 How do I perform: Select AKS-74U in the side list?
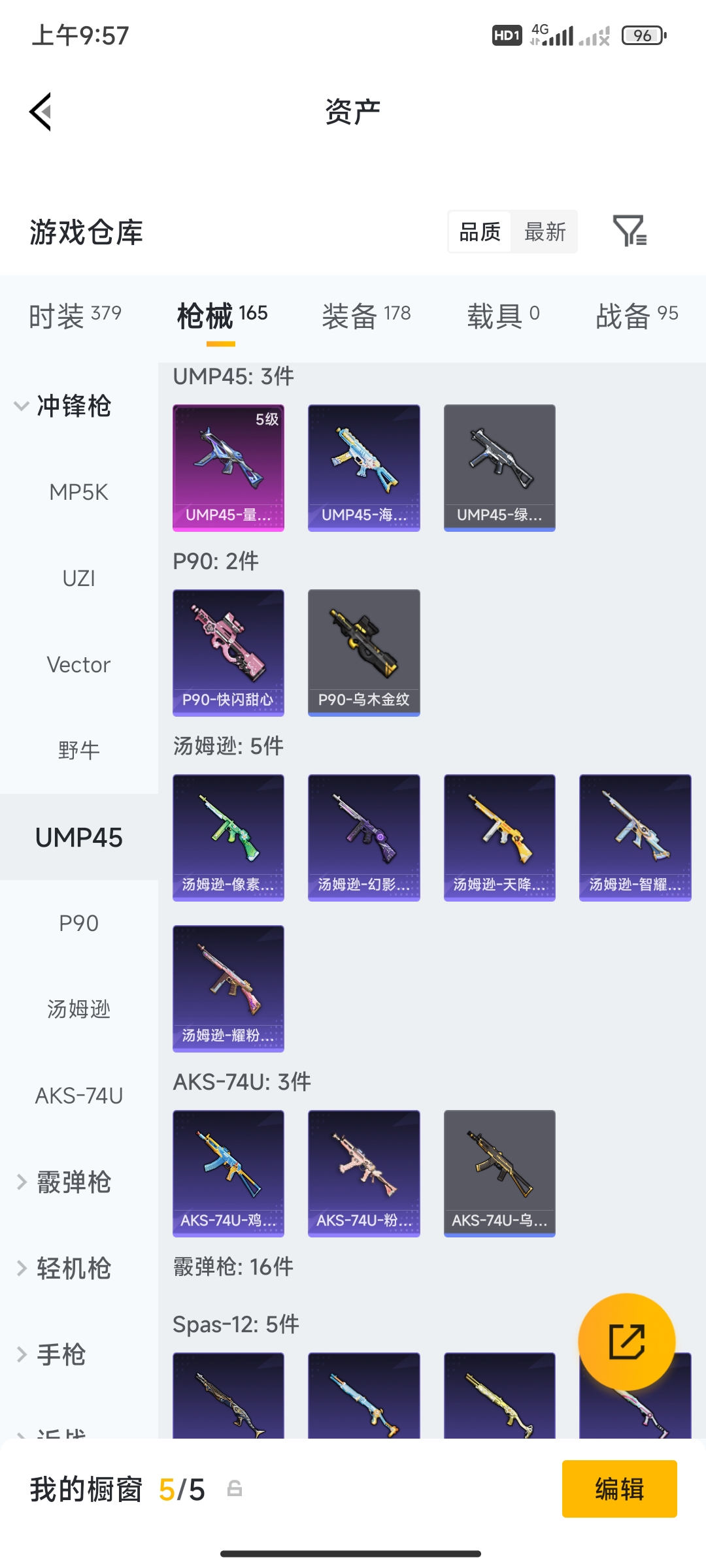pyautogui.click(x=78, y=1096)
